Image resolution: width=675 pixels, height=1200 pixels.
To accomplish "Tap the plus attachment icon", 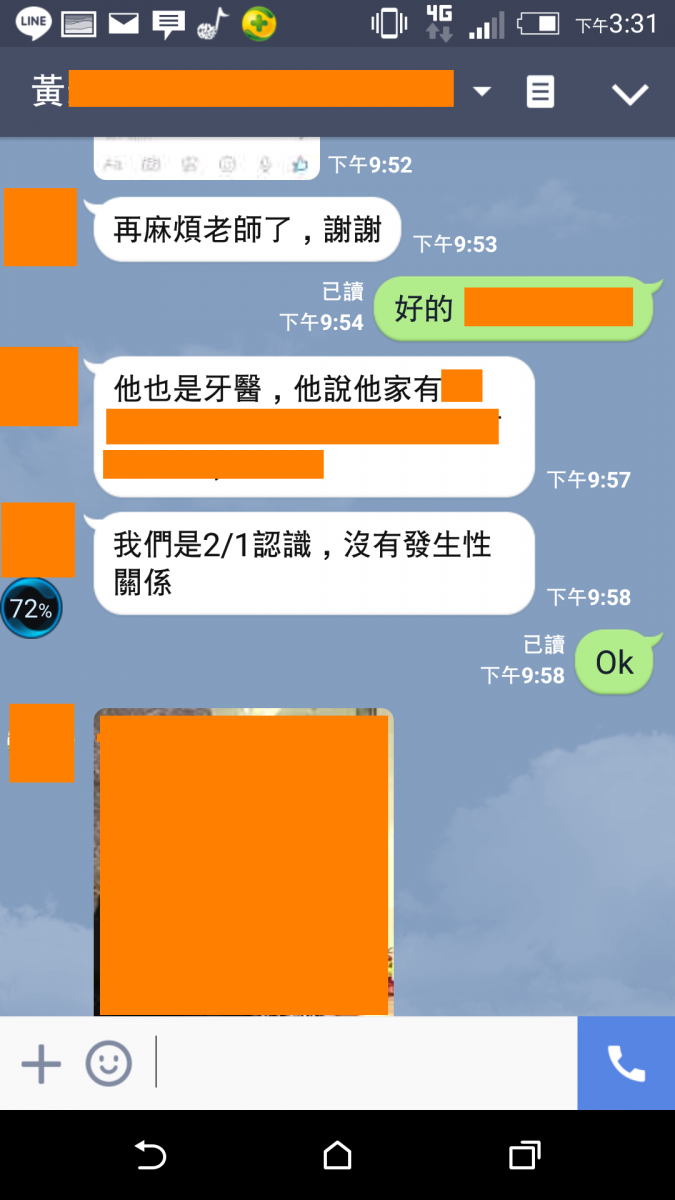I will tap(41, 1063).
